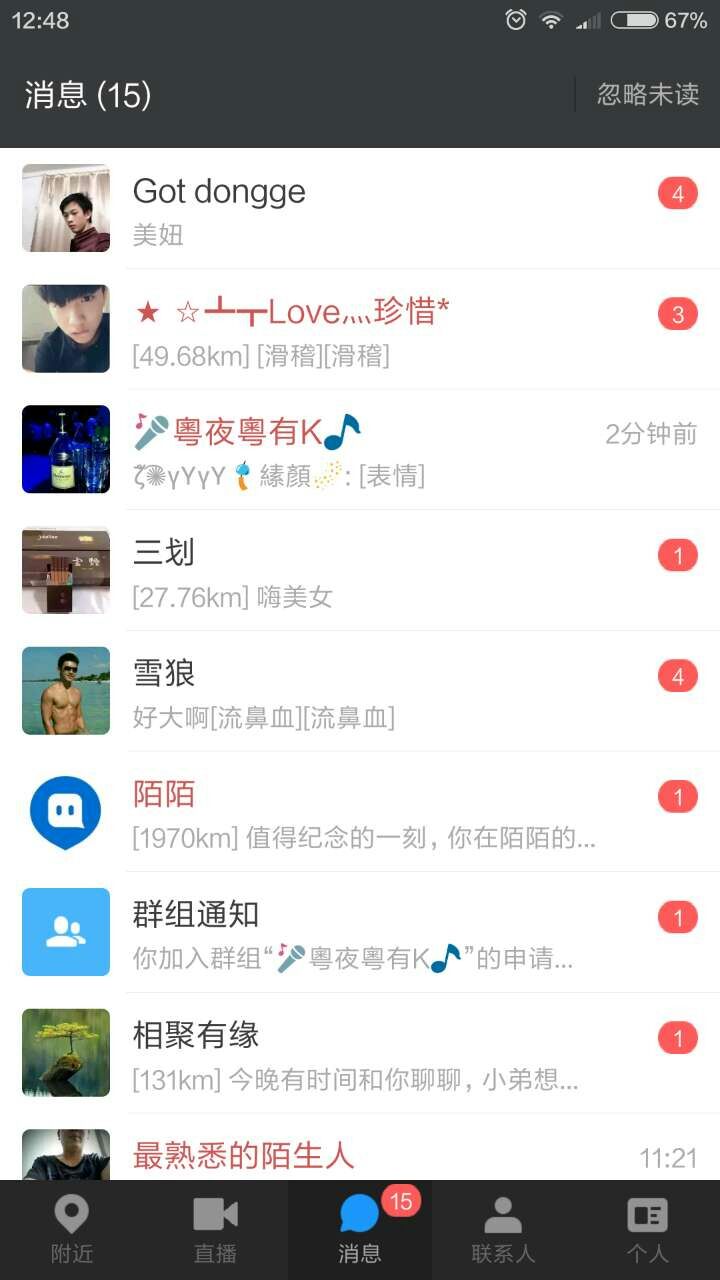720x1280 pixels.
Task: Switch to the 直播 live tab
Action: [215, 1230]
